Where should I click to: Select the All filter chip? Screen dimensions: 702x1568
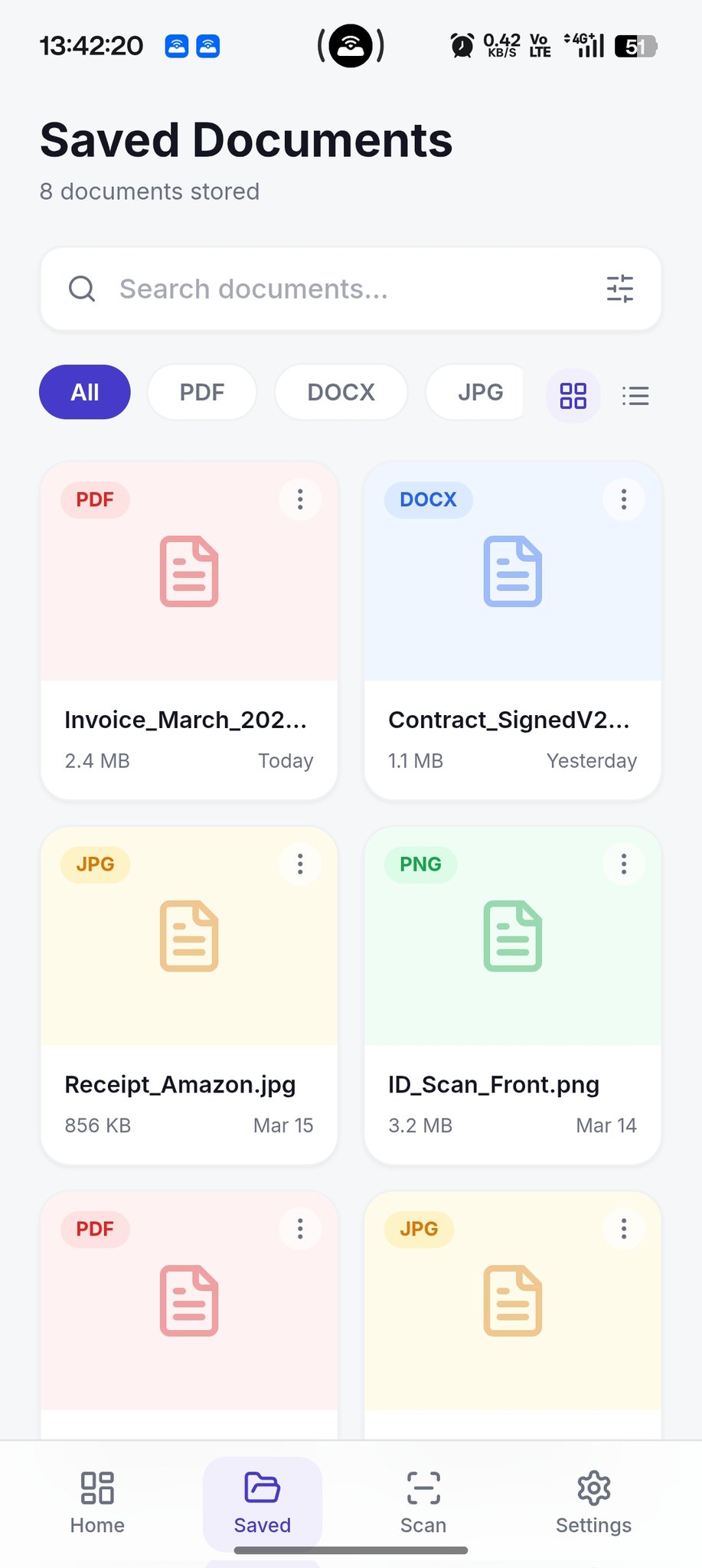point(85,393)
